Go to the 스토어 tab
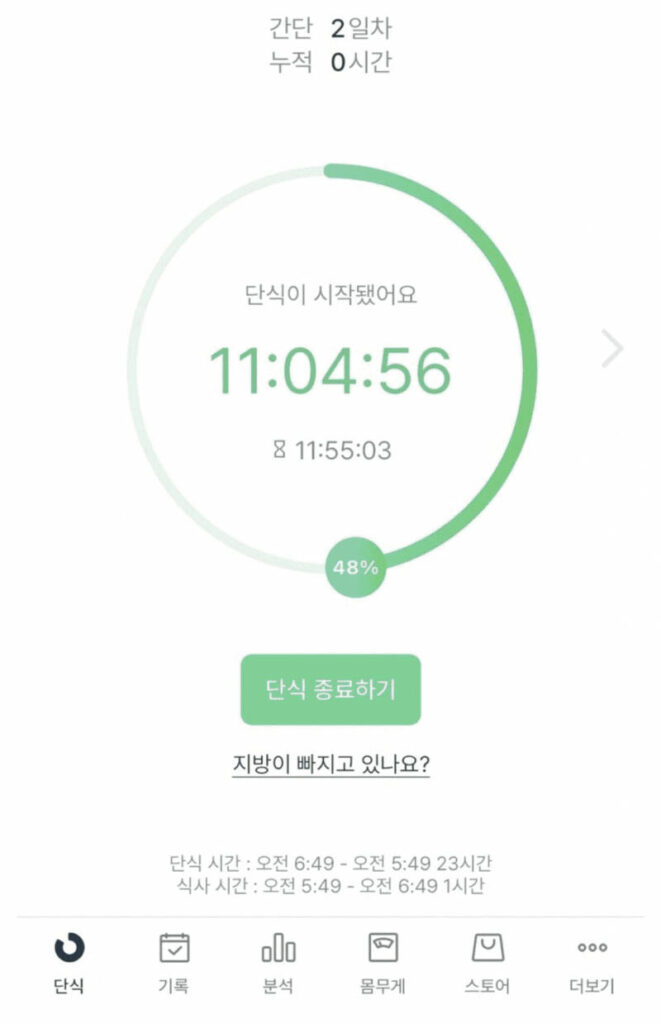This screenshot has width=661, height=1024. (x=487, y=963)
